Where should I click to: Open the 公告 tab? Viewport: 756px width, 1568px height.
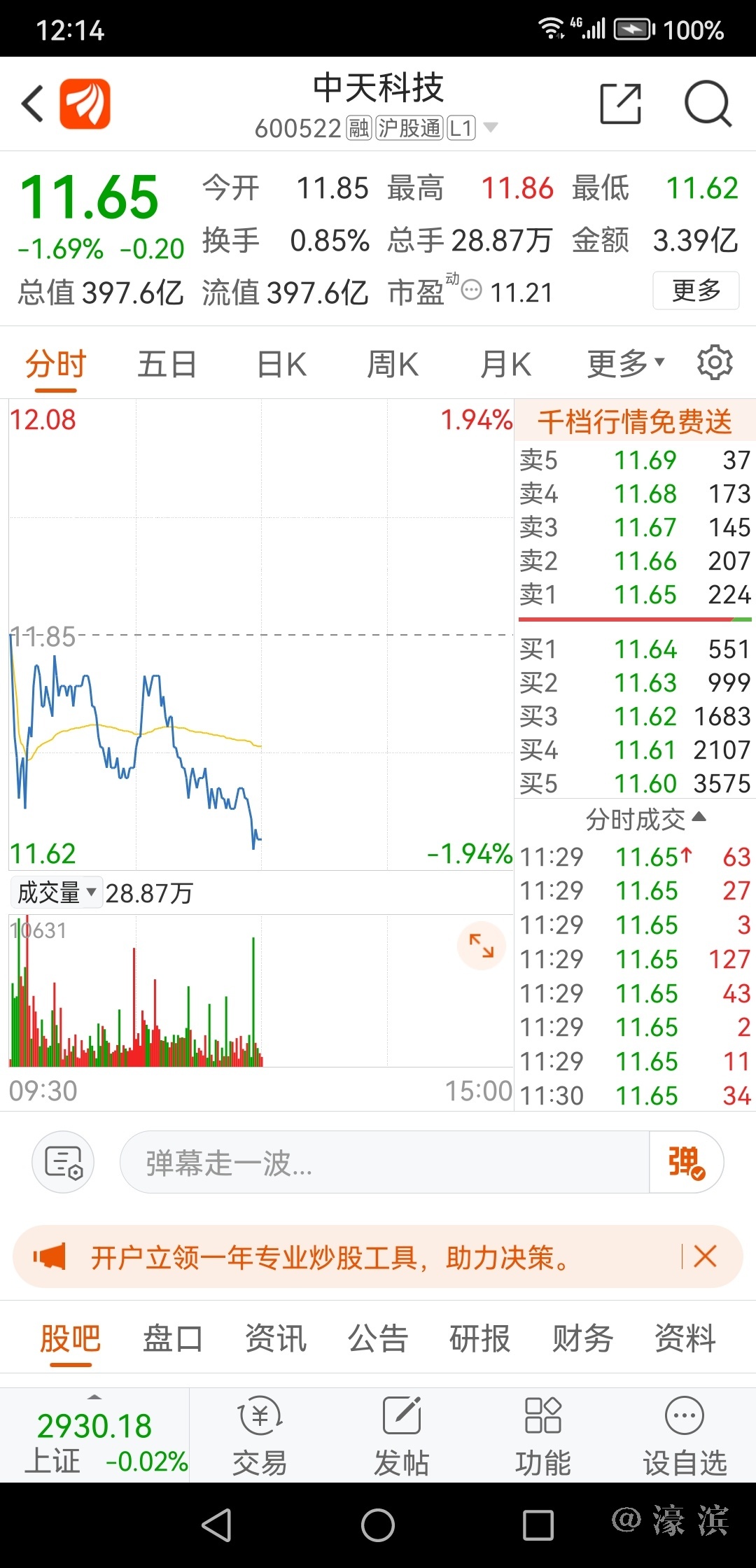(377, 1339)
